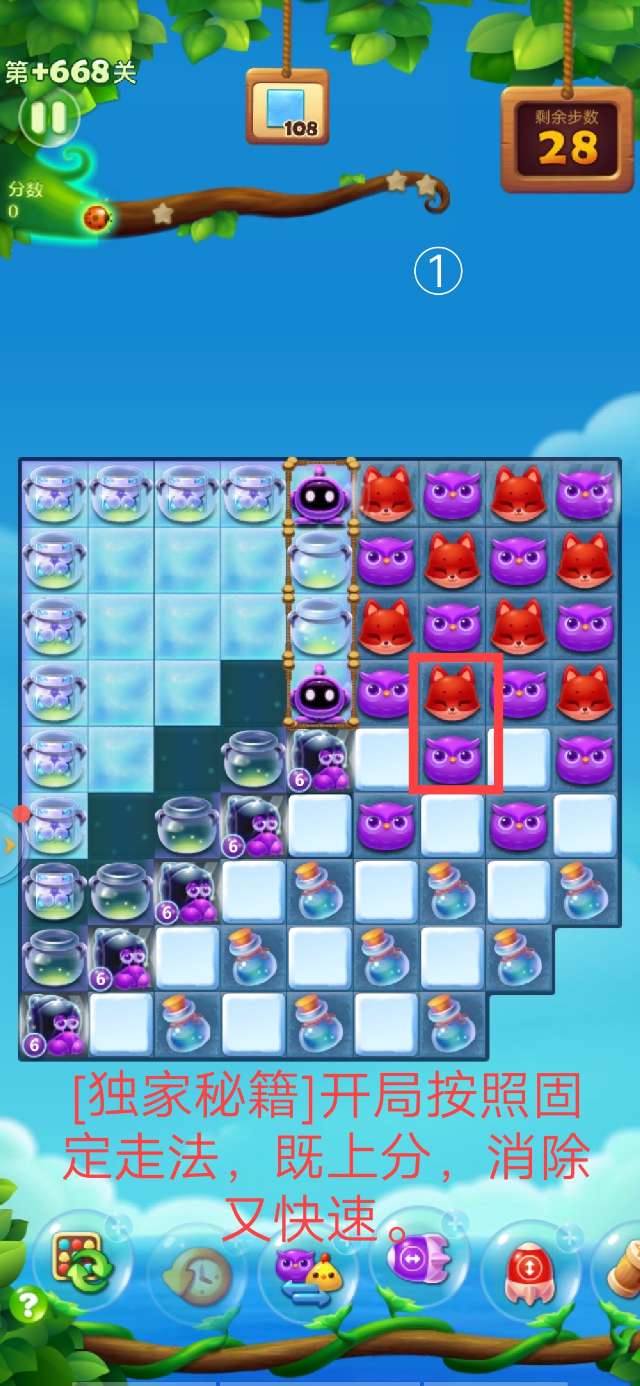This screenshot has width=640, height=1386.
Task: Expand the side panel arrow
Action: tap(10, 845)
